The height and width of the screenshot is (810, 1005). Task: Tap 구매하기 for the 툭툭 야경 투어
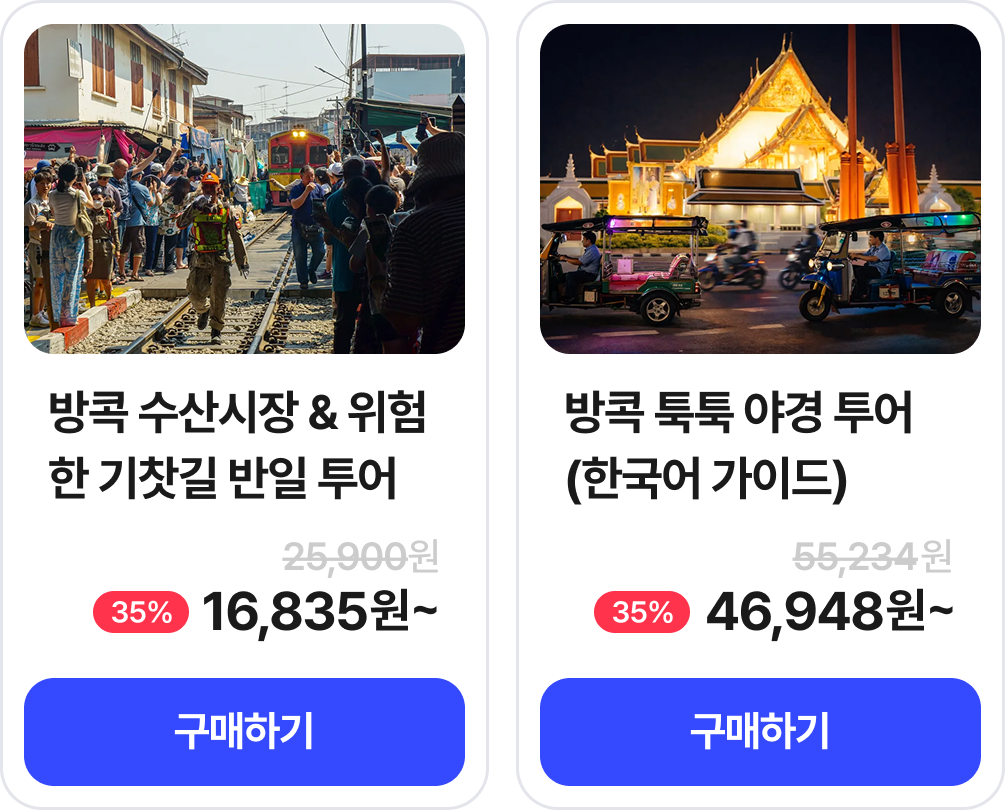coord(760,732)
